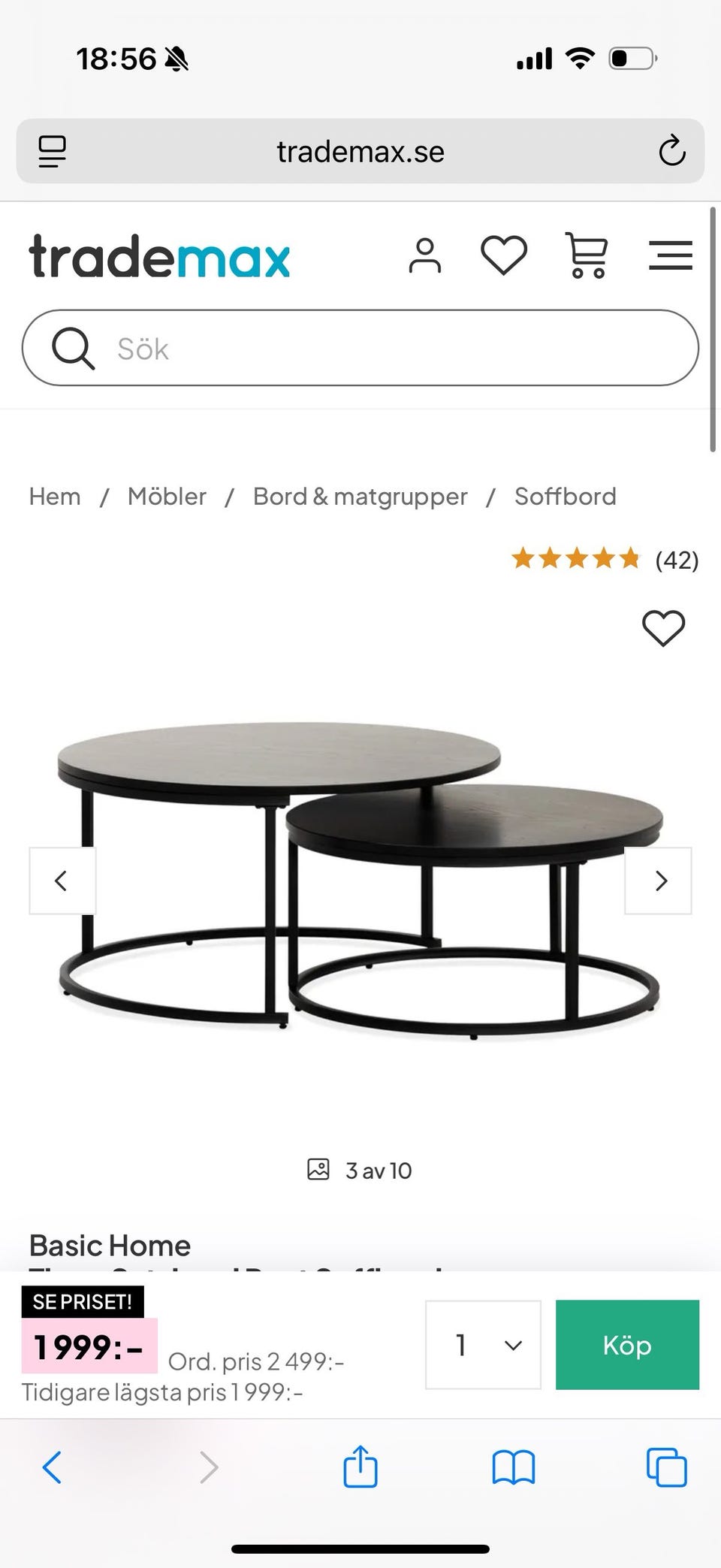Open the hamburger menu

pyautogui.click(x=670, y=255)
